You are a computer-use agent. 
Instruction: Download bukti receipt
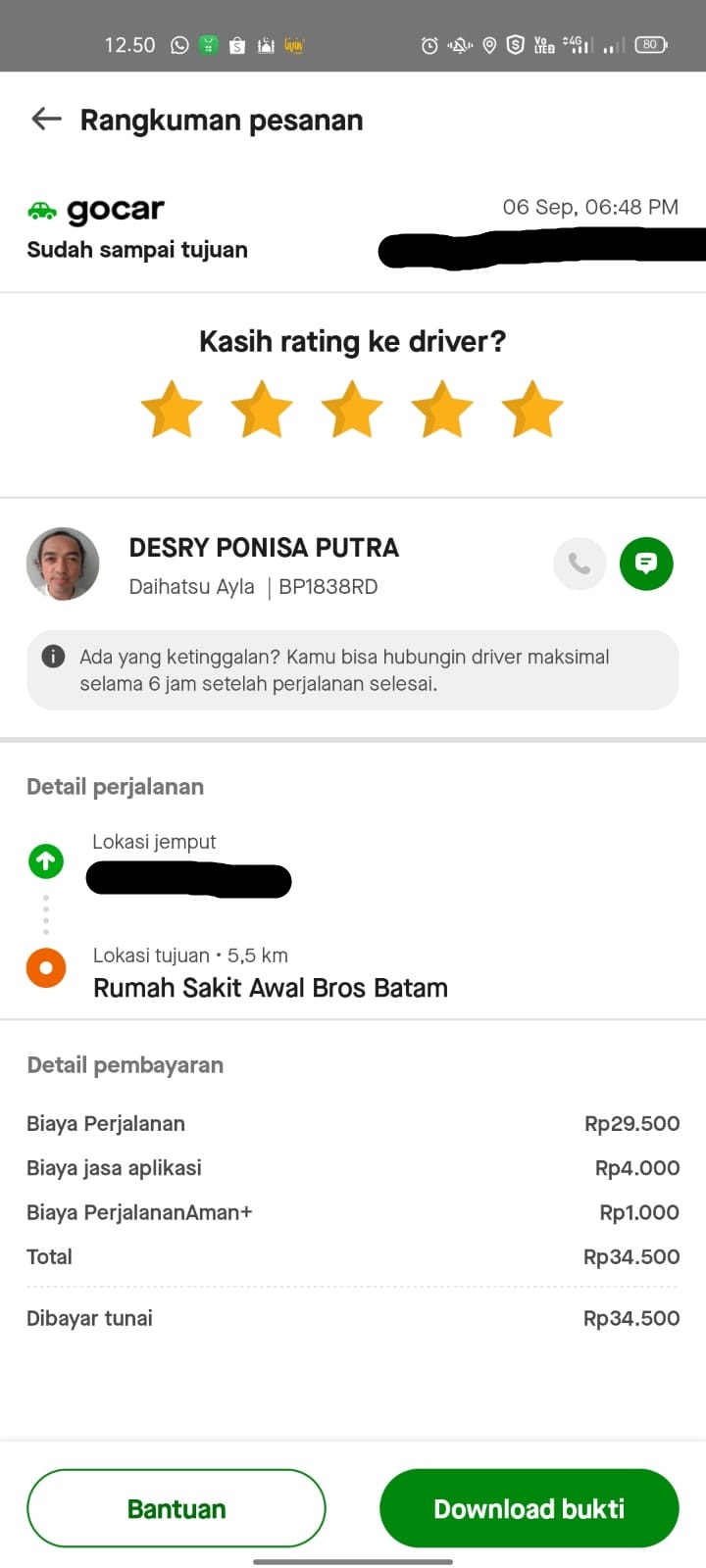click(529, 1508)
